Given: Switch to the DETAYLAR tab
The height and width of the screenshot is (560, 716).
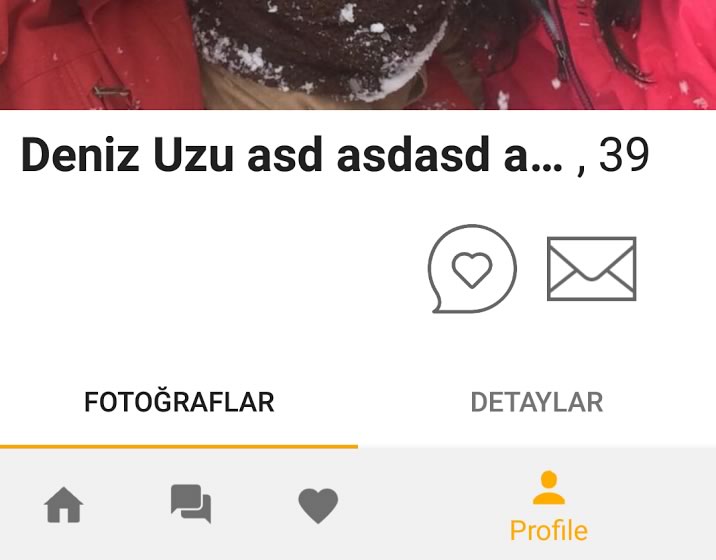Looking at the screenshot, I should (537, 403).
